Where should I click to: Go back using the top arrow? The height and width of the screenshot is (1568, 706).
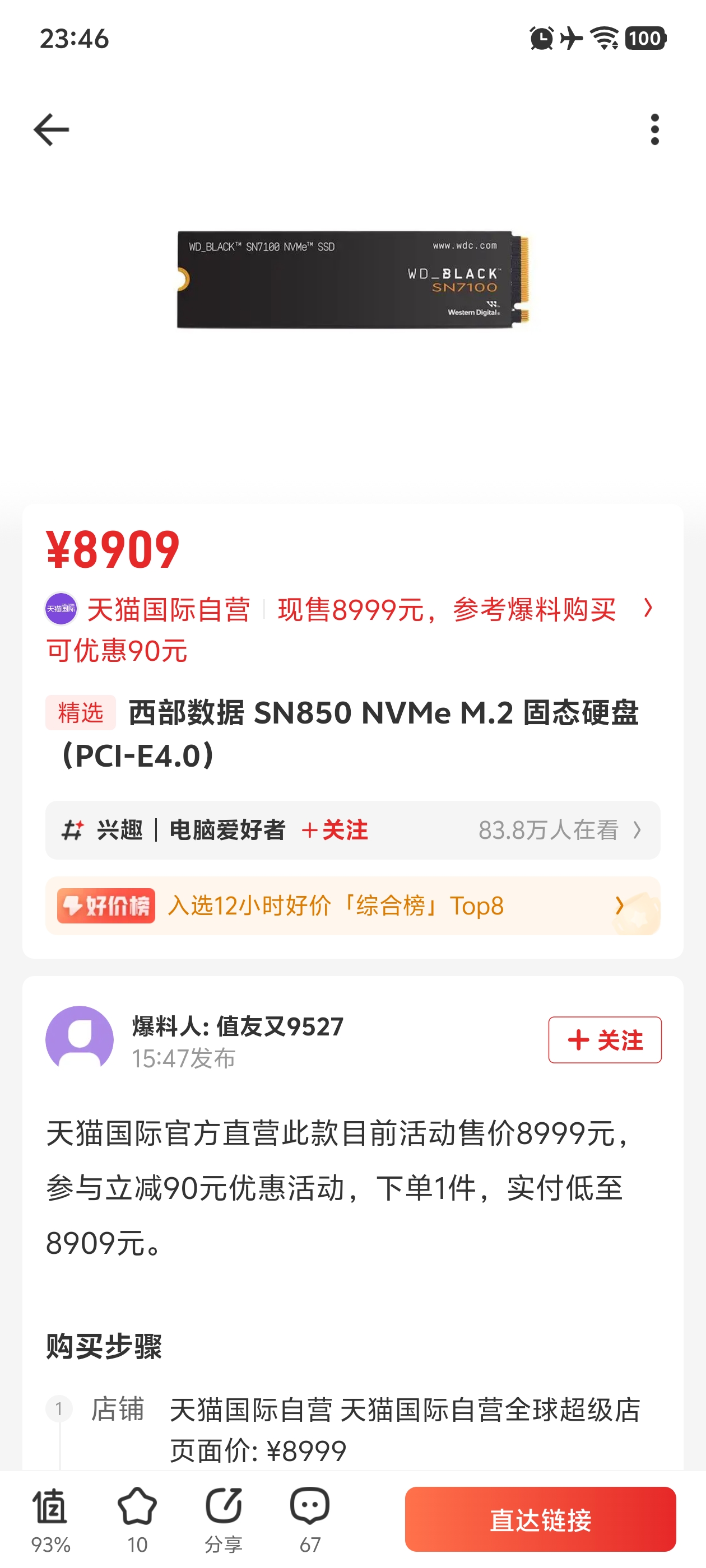(x=51, y=130)
